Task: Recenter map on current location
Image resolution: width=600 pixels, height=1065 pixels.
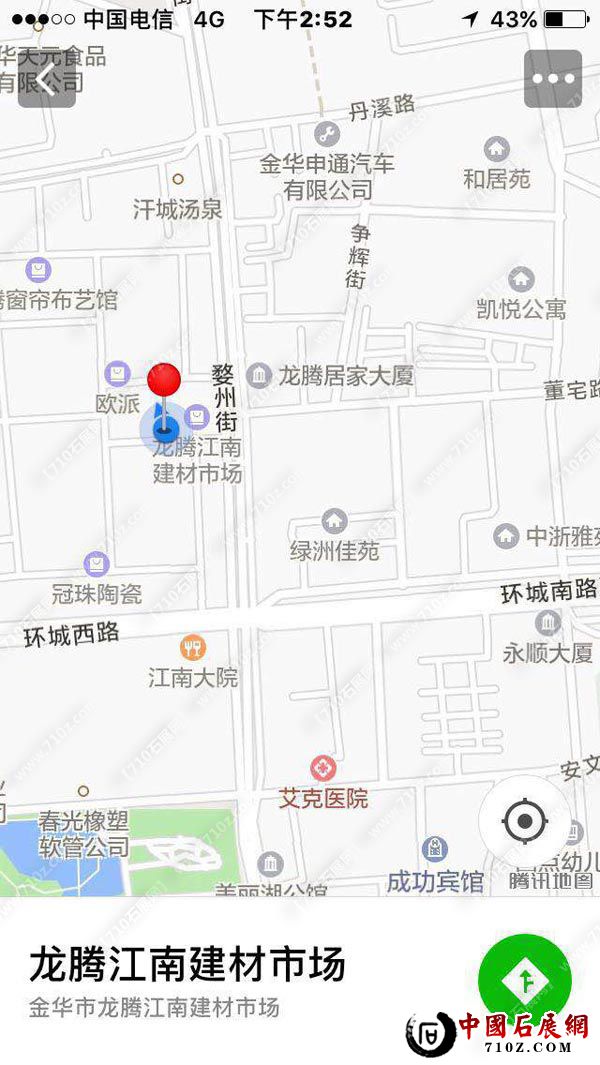Action: click(x=524, y=822)
